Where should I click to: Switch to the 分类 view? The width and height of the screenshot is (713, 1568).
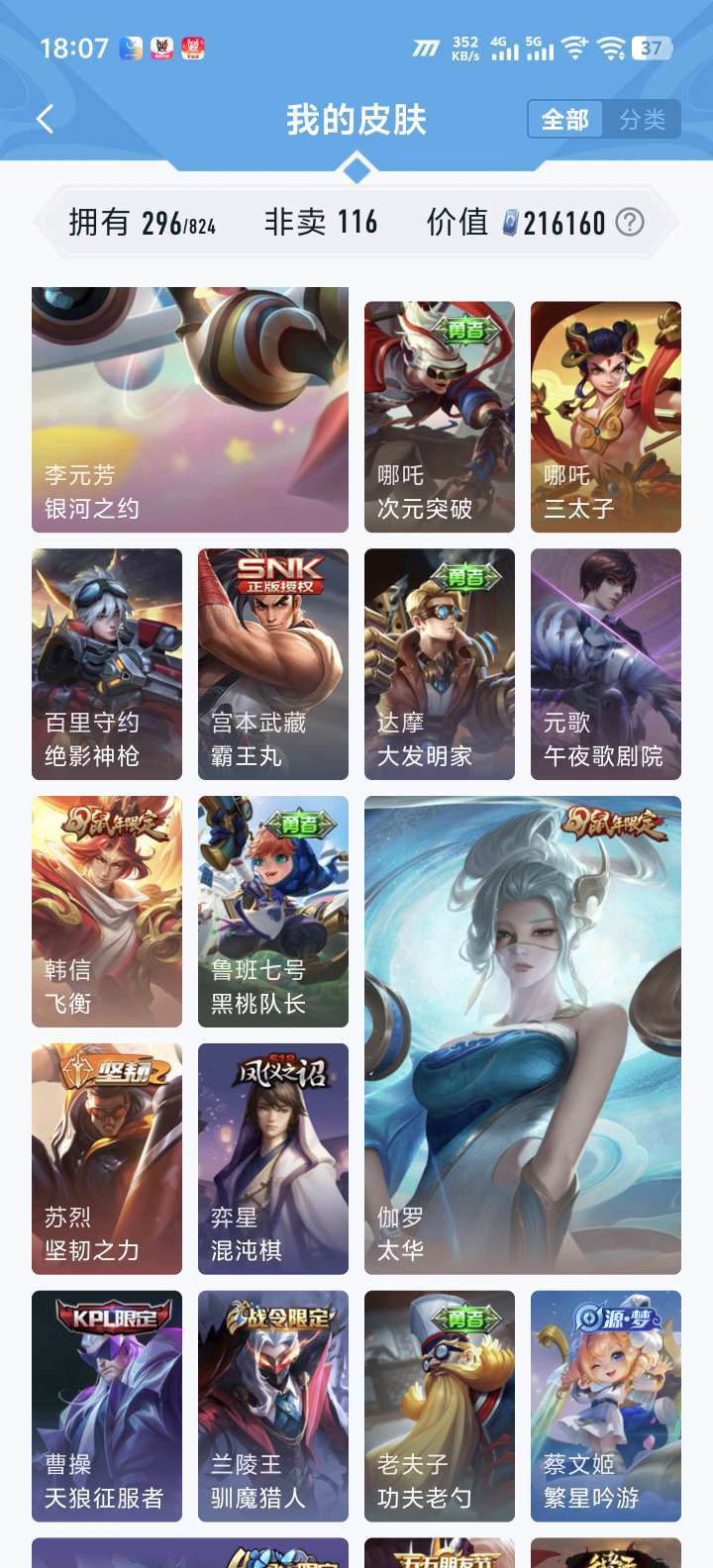(642, 120)
